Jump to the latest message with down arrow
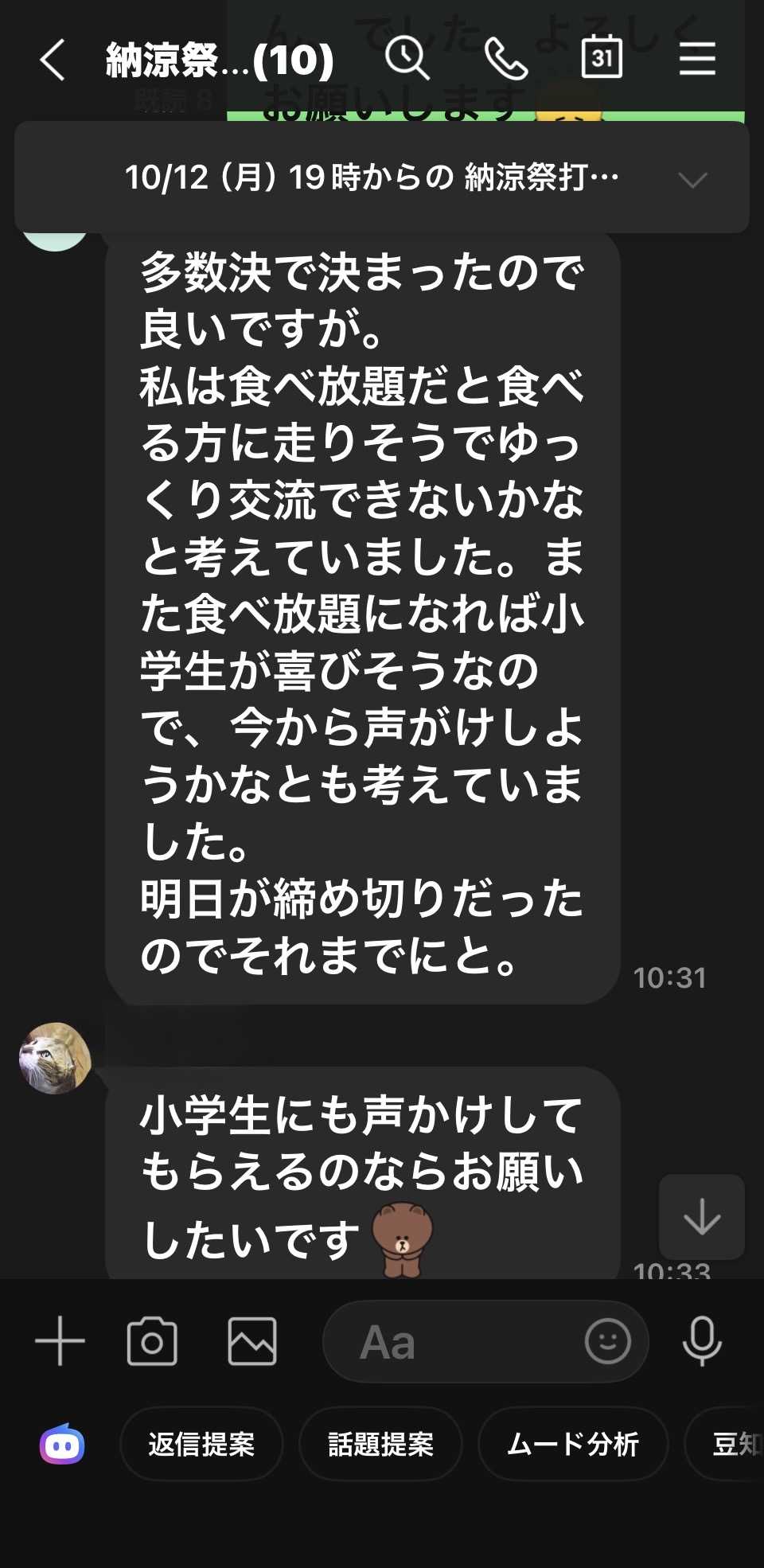The width and height of the screenshot is (764, 1568). click(702, 1216)
